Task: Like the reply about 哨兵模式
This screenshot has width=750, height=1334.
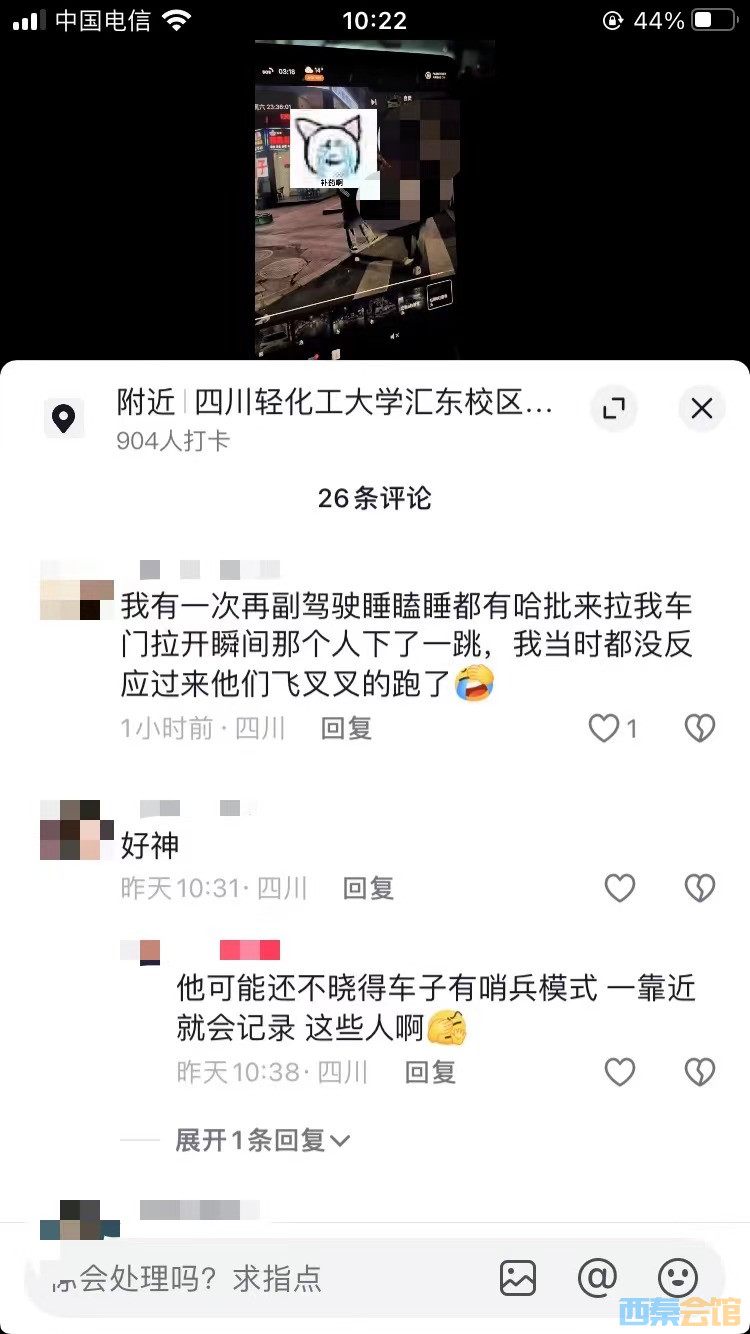Action: (620, 1072)
